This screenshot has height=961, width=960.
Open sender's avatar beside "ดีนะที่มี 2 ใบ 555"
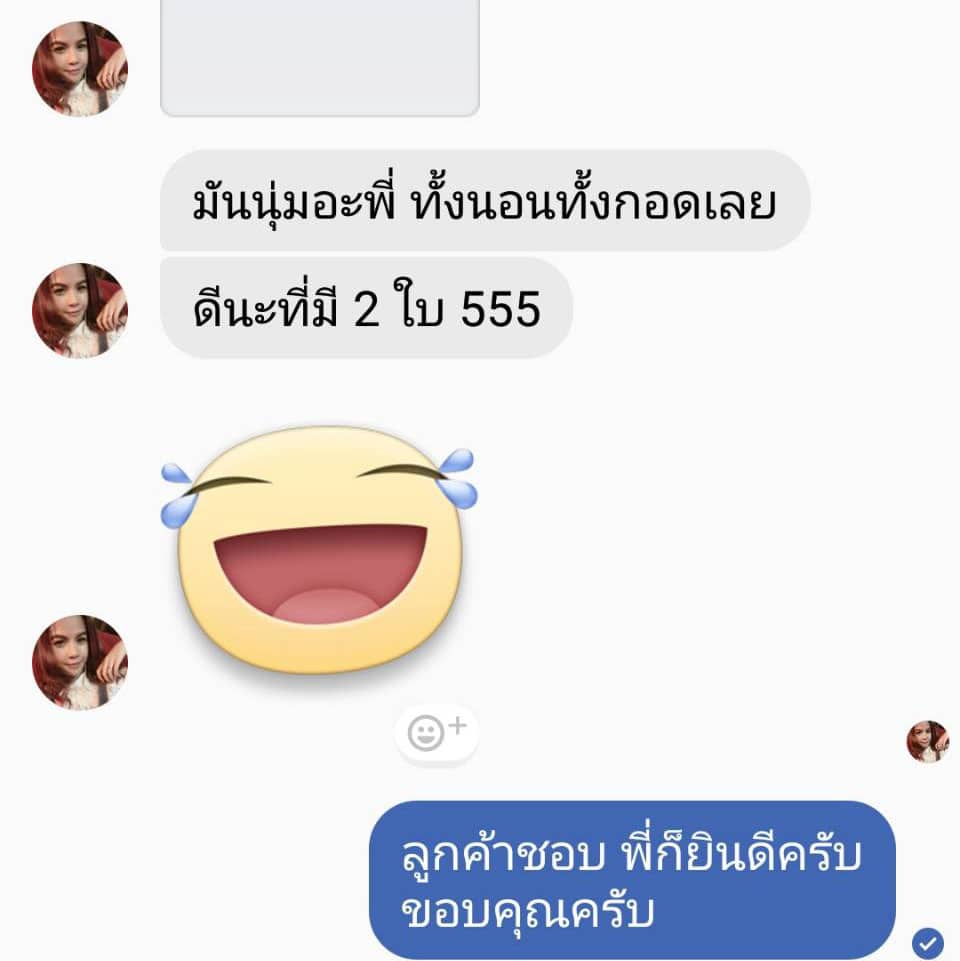80,311
